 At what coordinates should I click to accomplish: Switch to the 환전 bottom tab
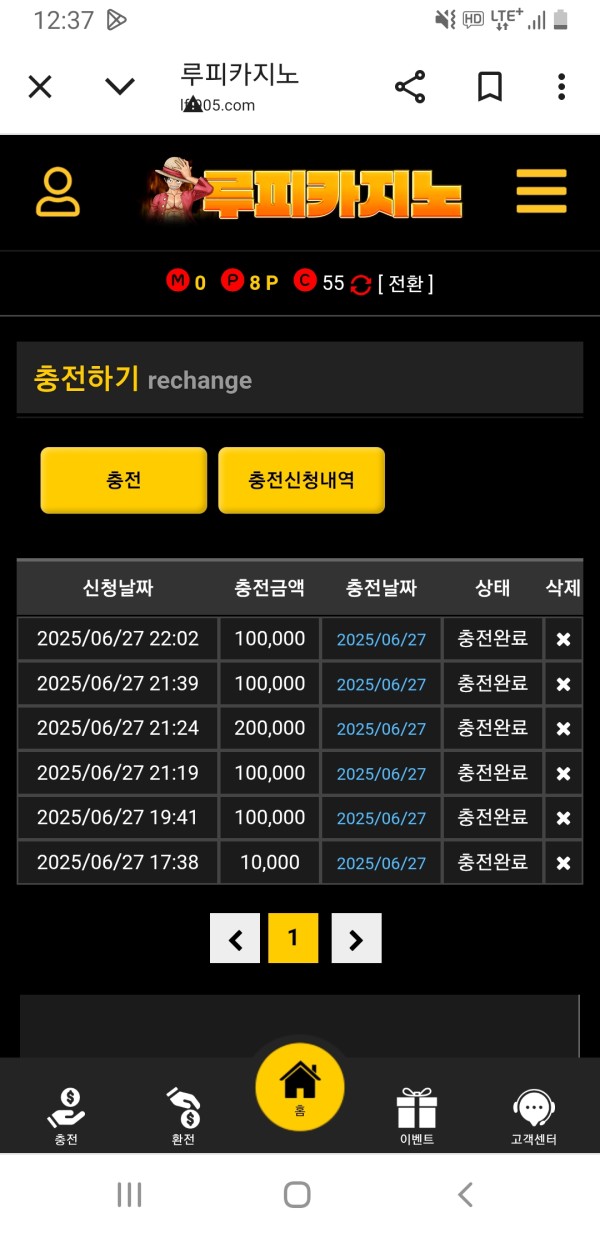[183, 1115]
